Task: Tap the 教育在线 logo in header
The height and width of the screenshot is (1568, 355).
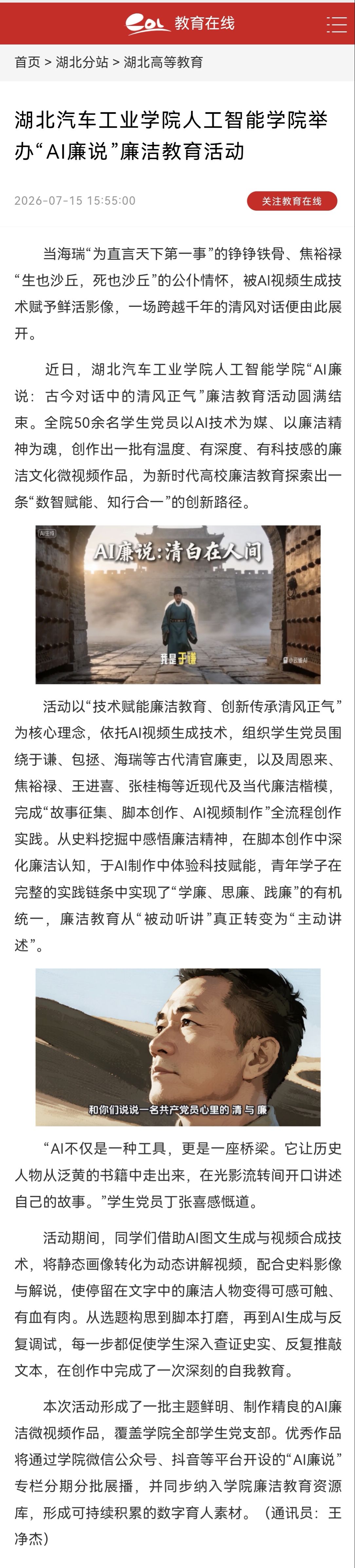Action: click(180, 23)
